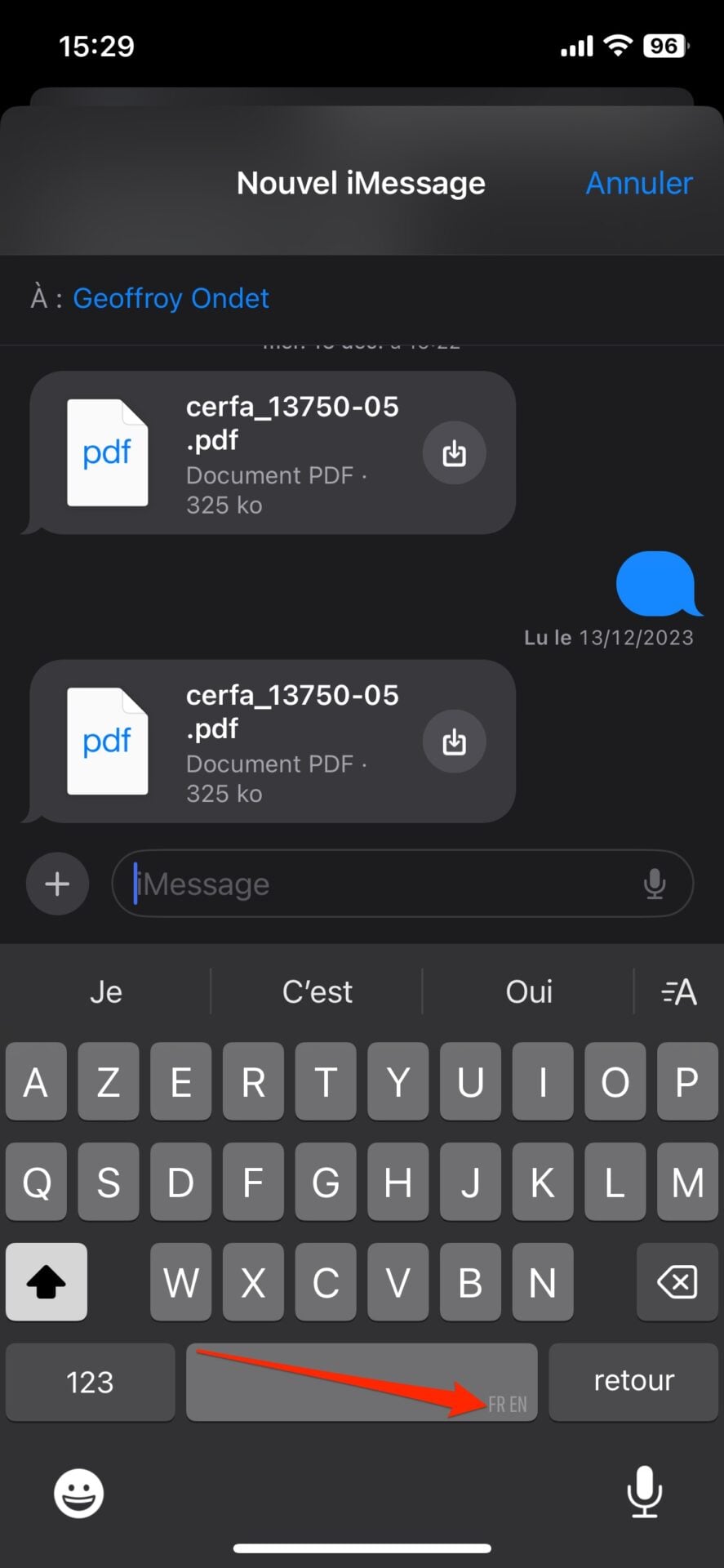Choose the suggestion "C'est"

[x=317, y=991]
